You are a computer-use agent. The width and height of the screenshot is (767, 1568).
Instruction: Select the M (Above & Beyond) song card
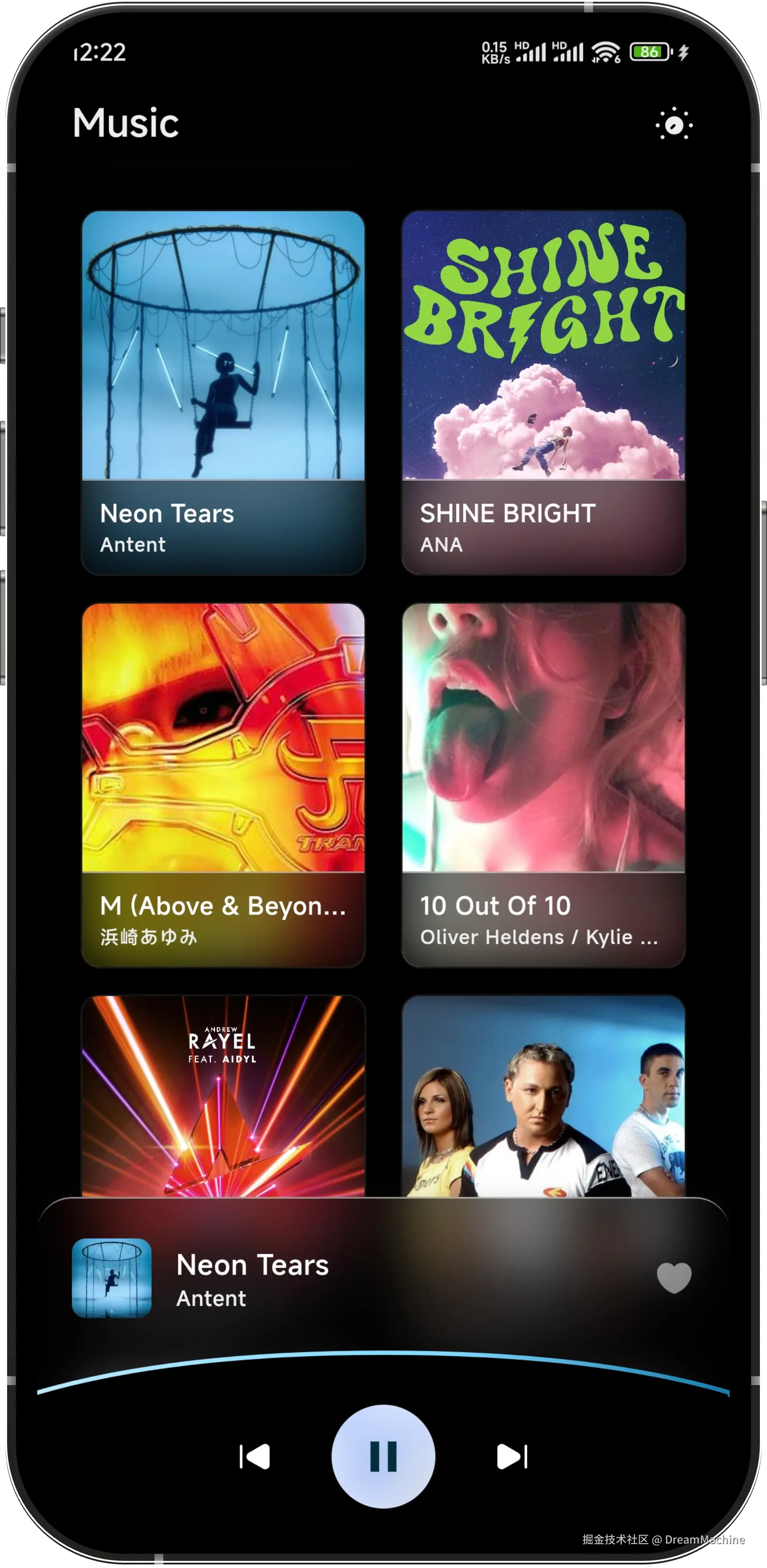coord(223,784)
